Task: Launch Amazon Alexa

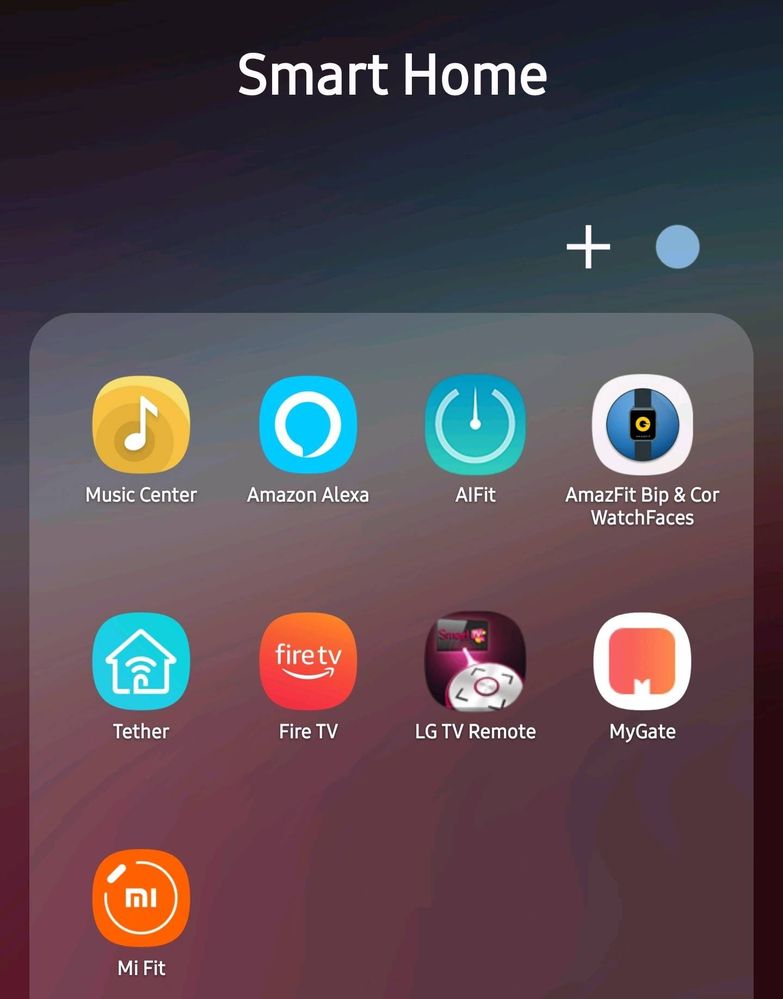Action: pyautogui.click(x=308, y=425)
